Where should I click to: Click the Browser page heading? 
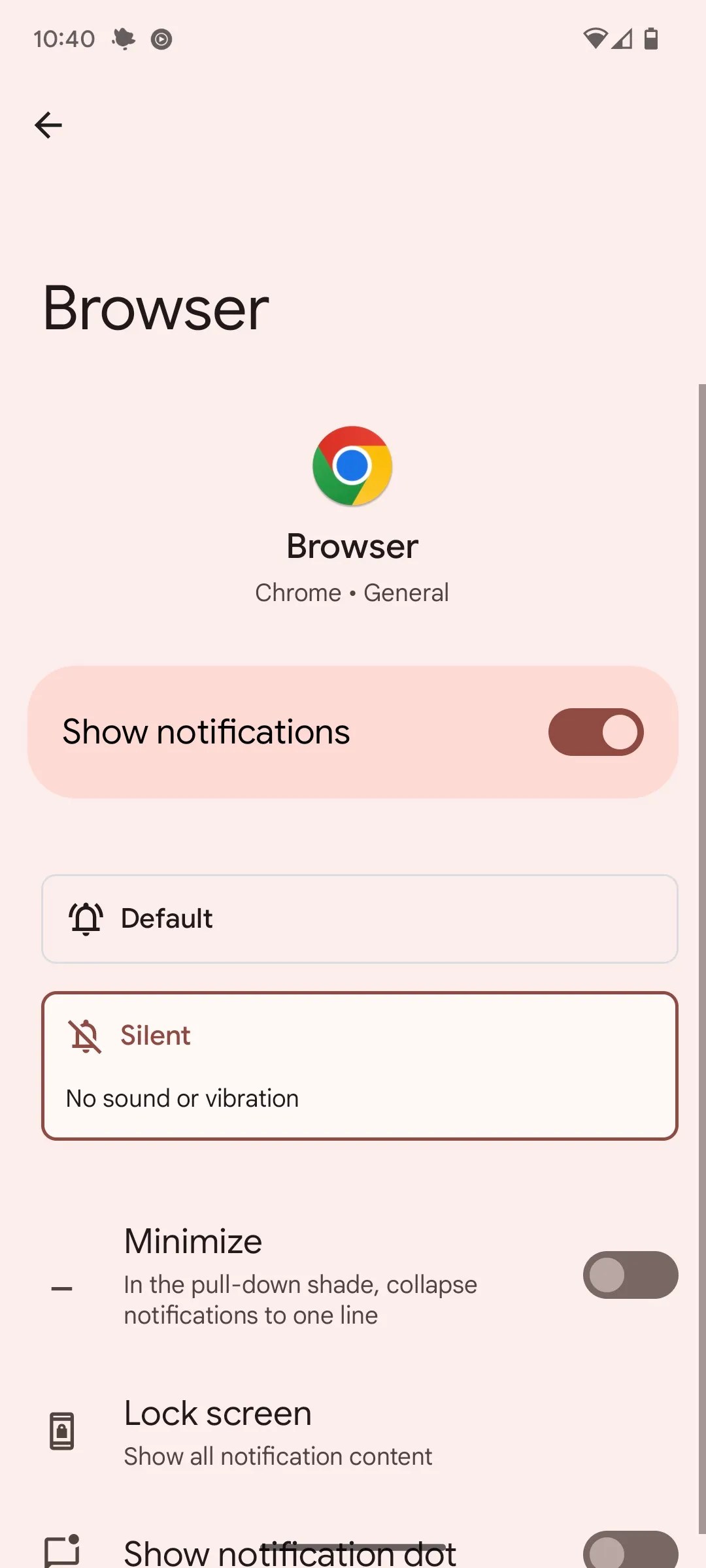point(156,307)
